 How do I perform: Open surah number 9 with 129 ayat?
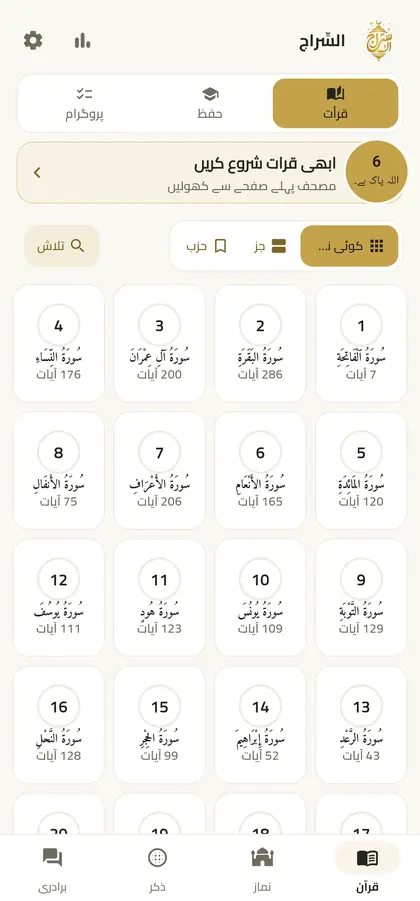361,598
